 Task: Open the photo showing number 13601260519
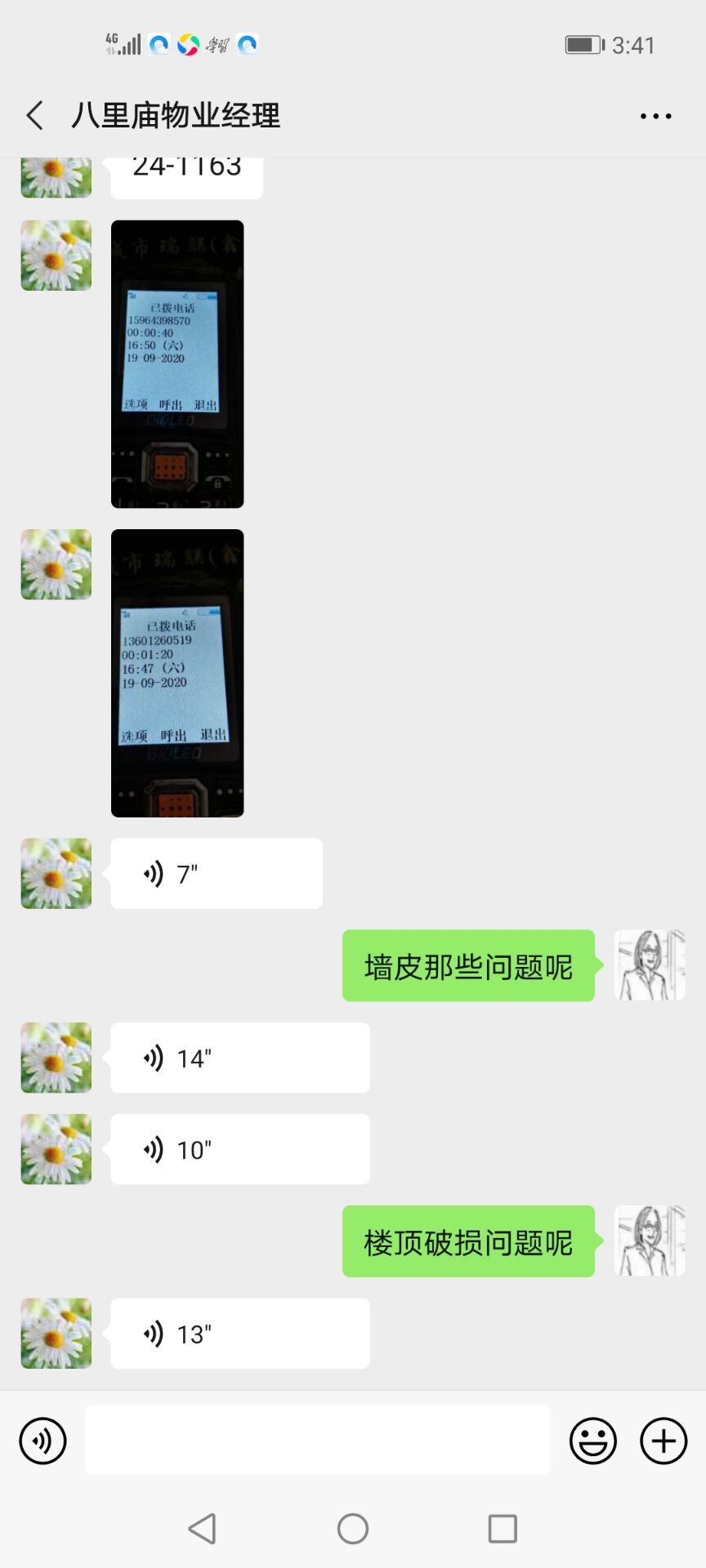pos(177,673)
